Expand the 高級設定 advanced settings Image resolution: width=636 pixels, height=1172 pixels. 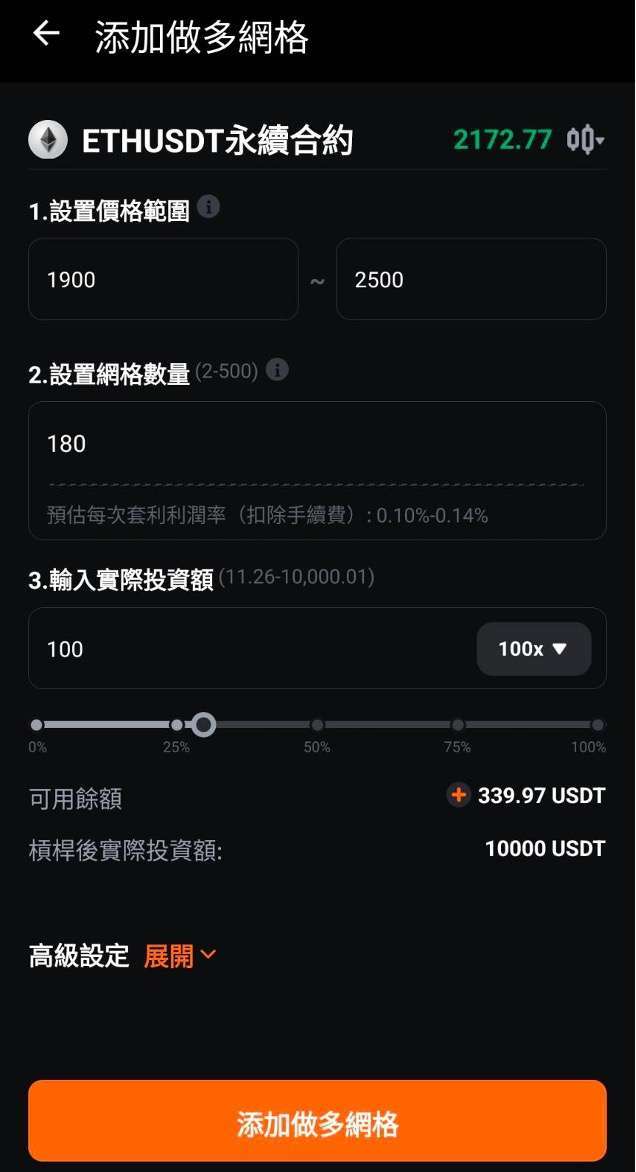point(180,956)
